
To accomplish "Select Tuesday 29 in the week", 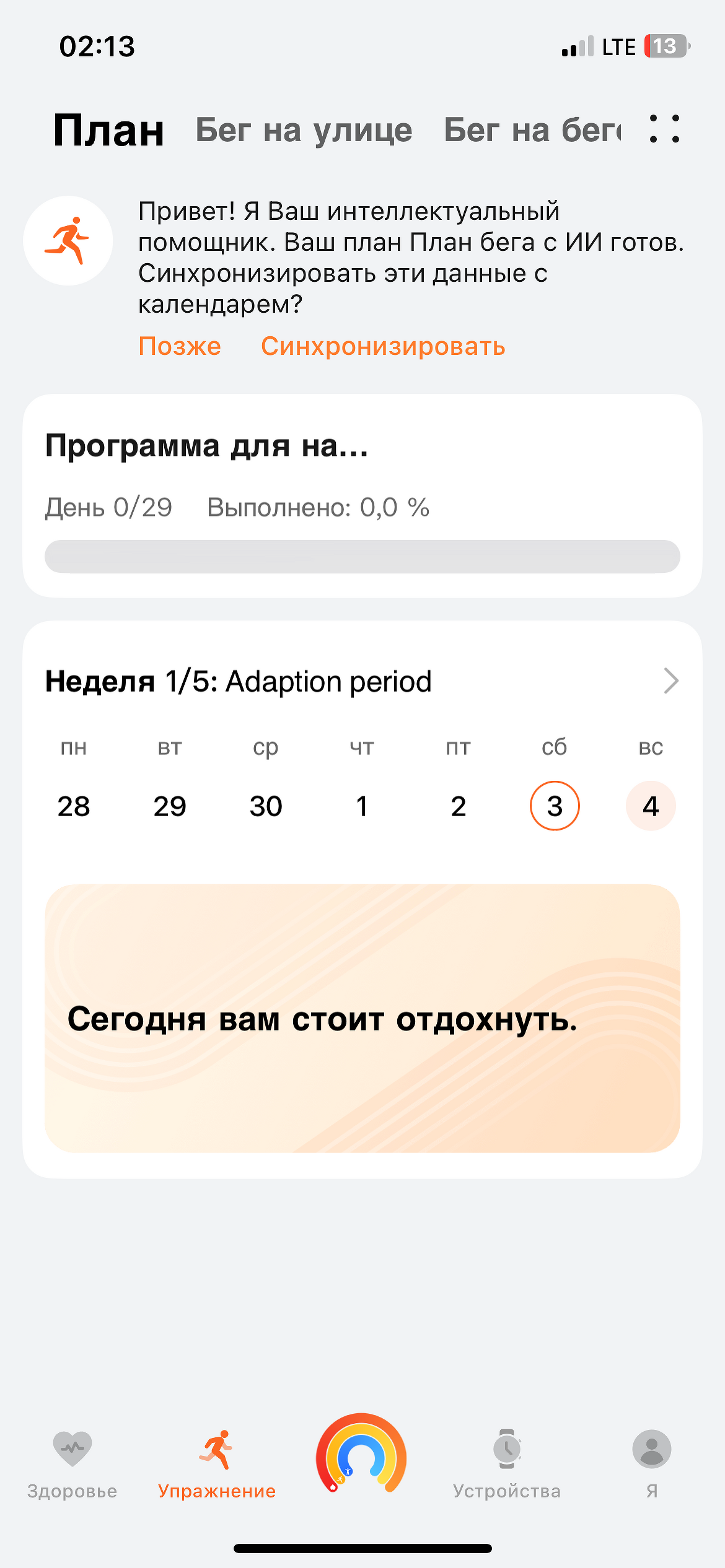I will (x=170, y=806).
